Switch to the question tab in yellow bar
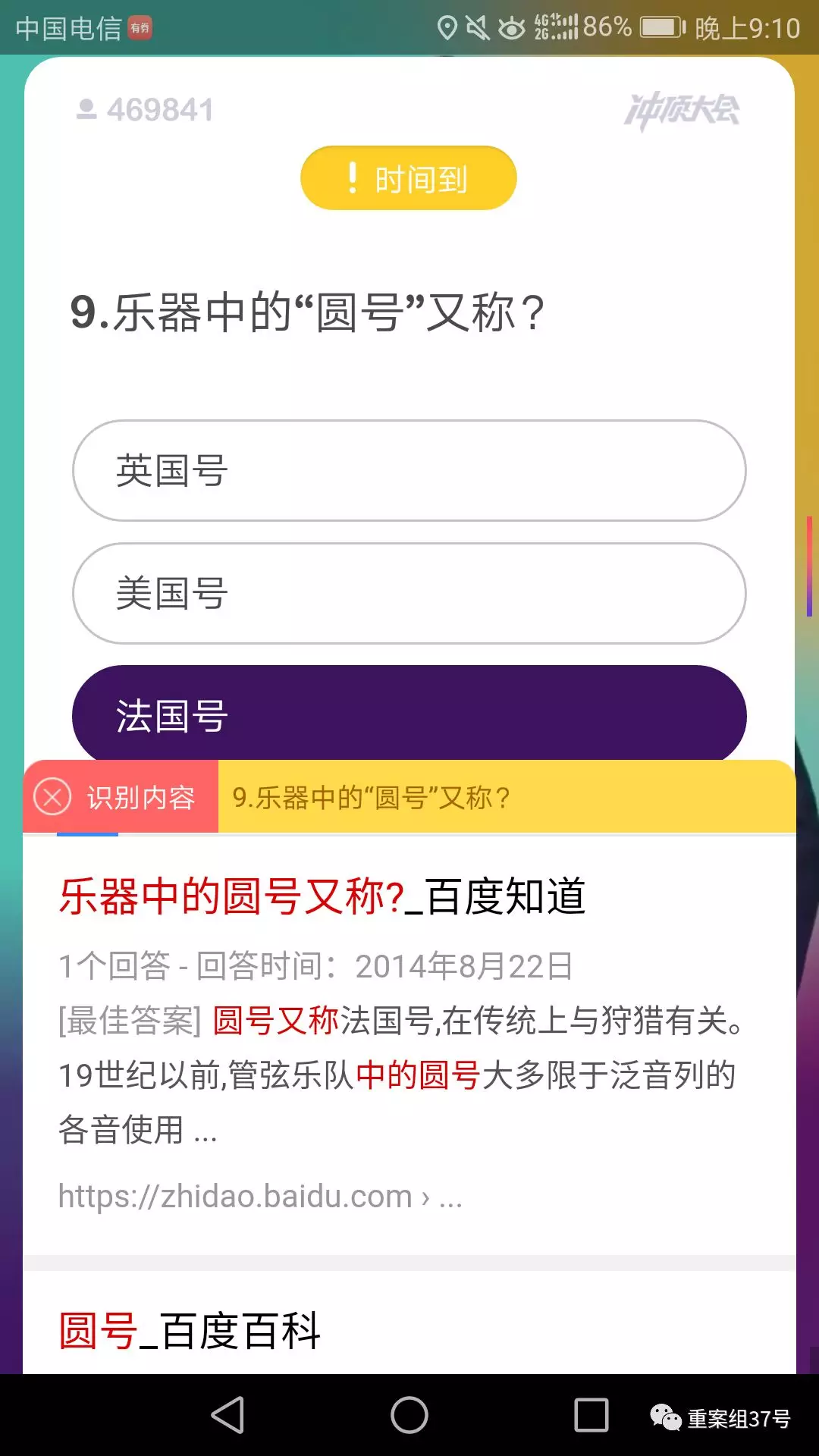 (x=371, y=797)
